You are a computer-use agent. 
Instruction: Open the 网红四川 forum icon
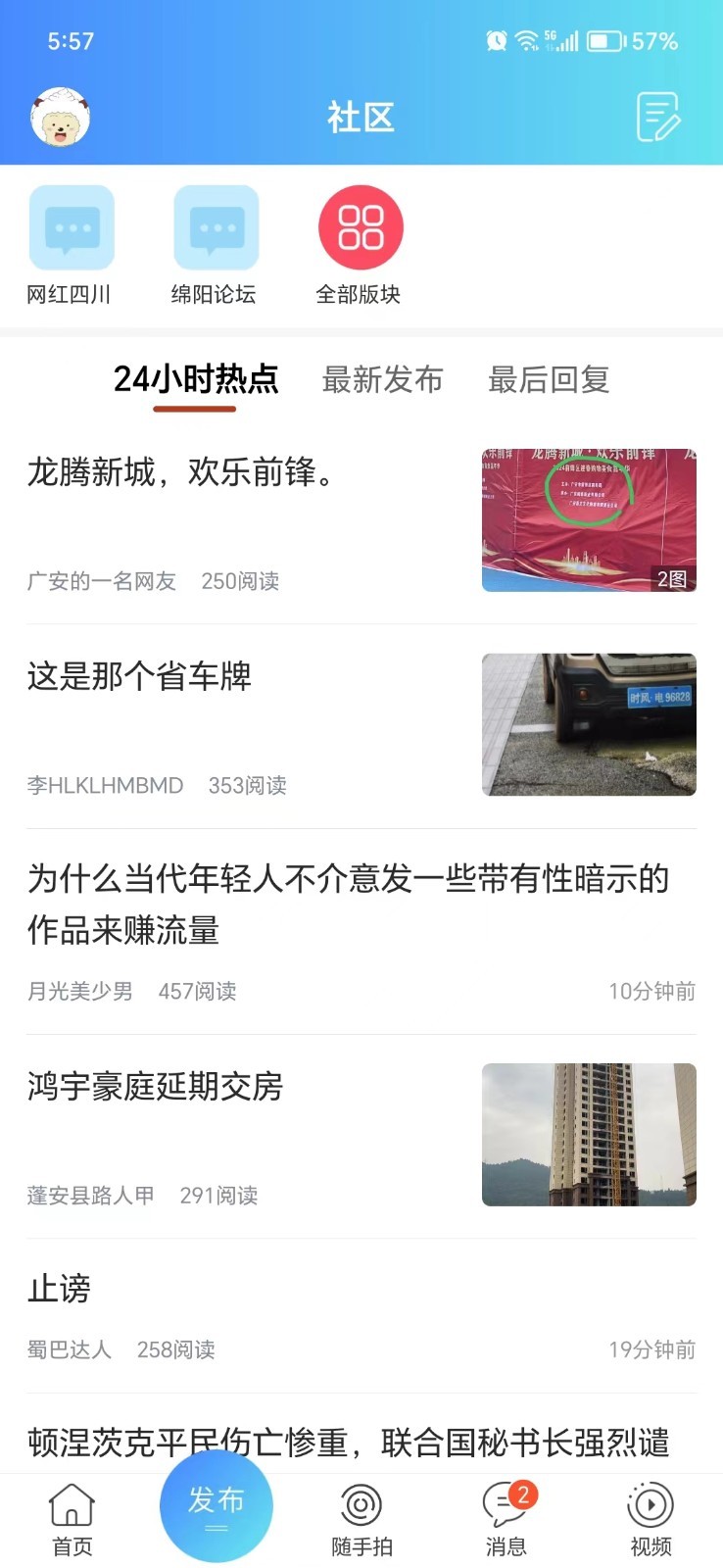coord(71,227)
